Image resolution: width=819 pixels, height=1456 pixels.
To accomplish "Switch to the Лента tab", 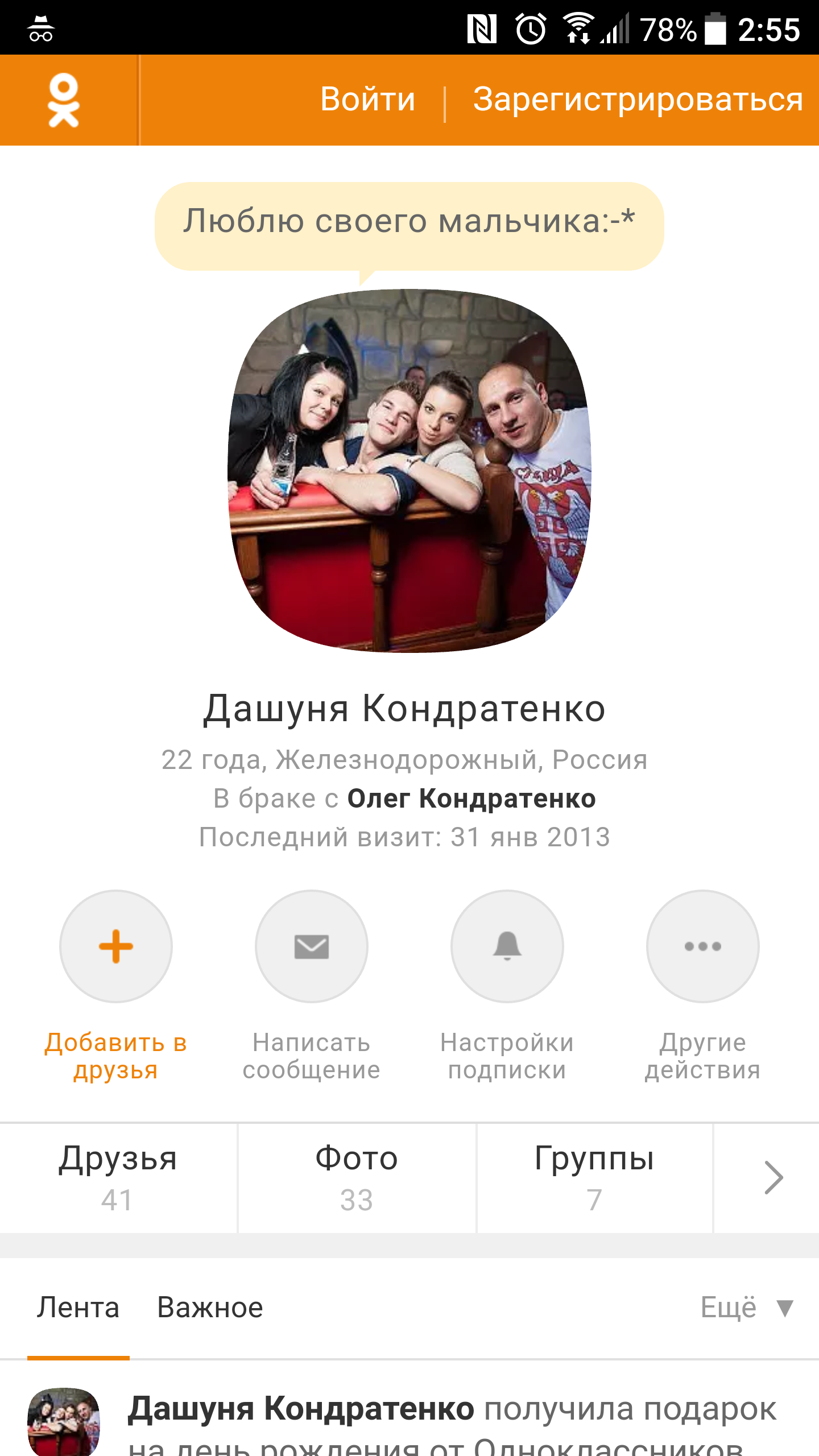I will [x=78, y=1308].
